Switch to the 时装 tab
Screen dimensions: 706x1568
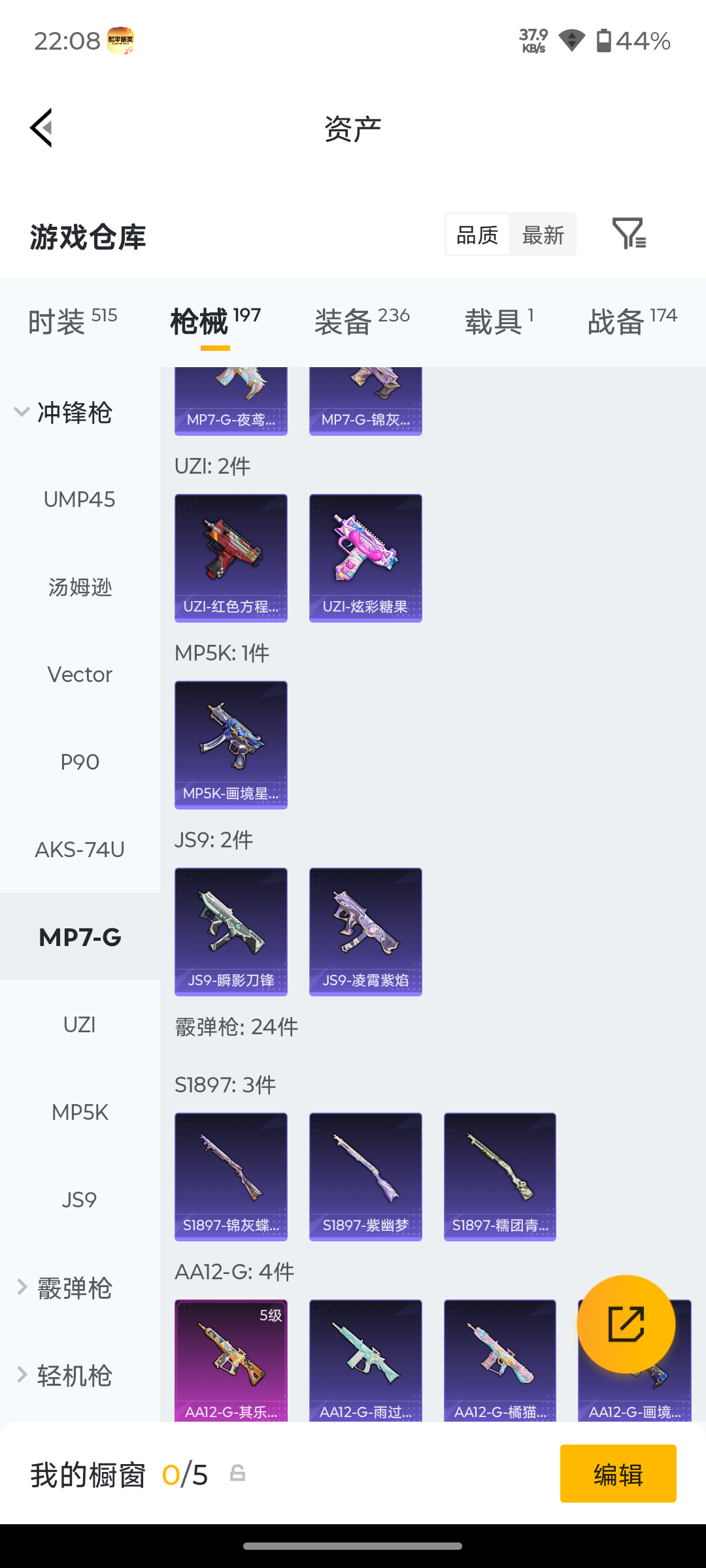tap(73, 321)
